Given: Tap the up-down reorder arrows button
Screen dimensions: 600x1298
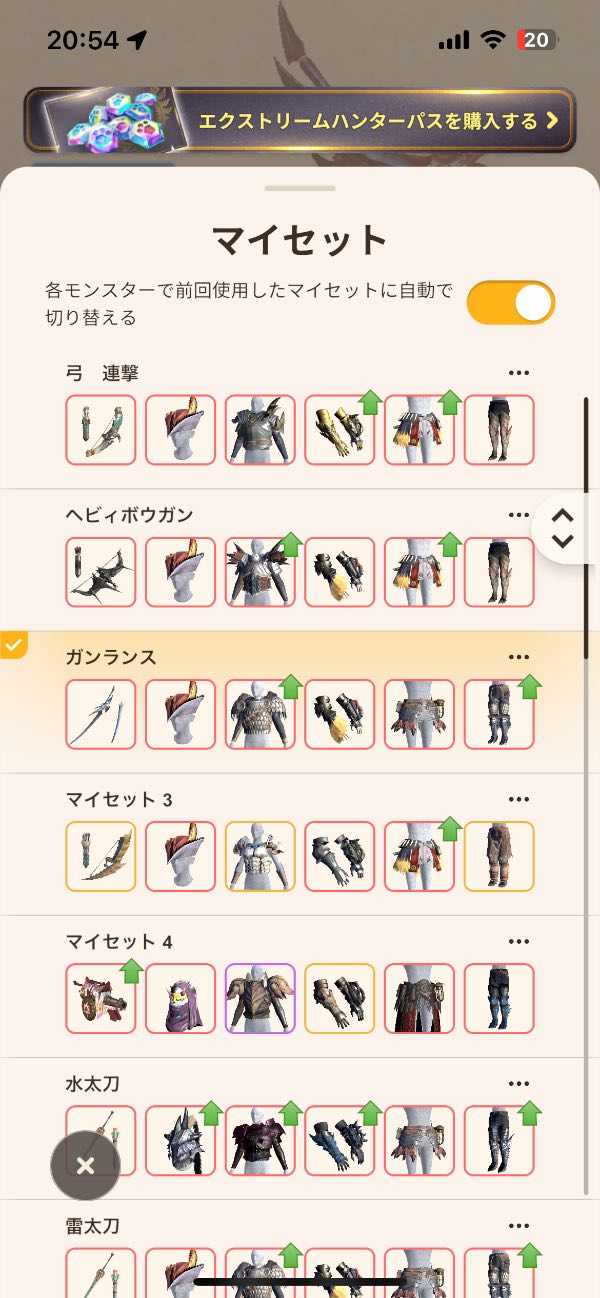Looking at the screenshot, I should tap(563, 528).
